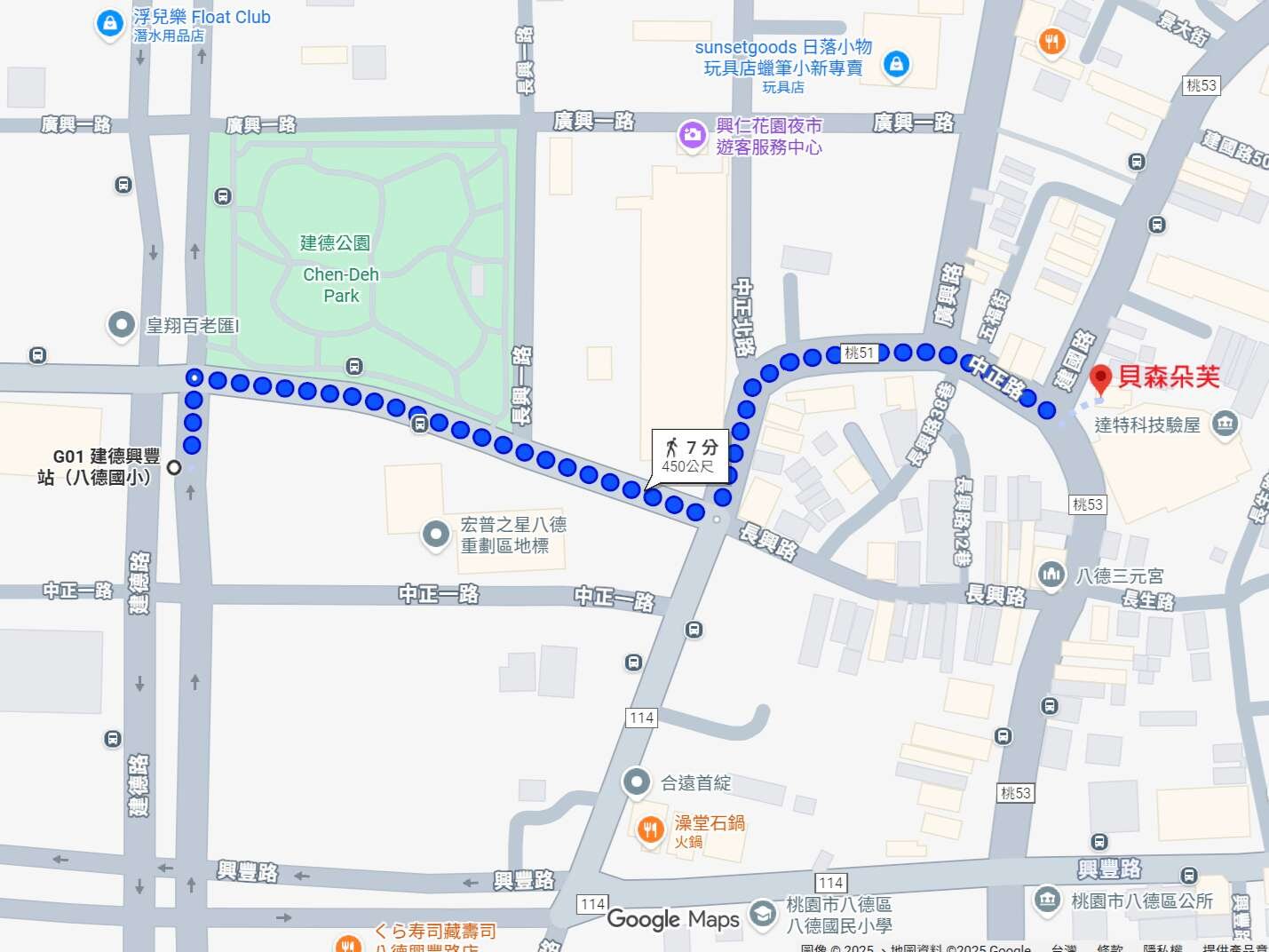Screen dimensions: 1269x952
Task: Open 興仁花園夜市遊客服務中心 place marker
Action: pos(692,136)
